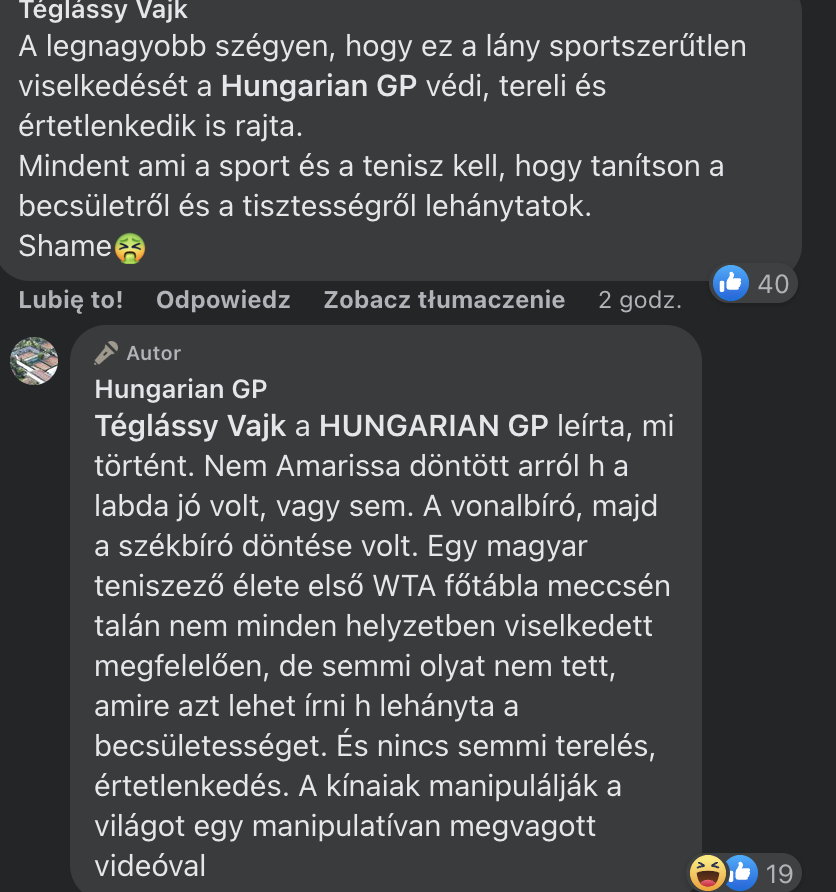This screenshot has height=892, width=836.
Task: Open Hungarian GP page from reply author name
Action: coord(181,388)
